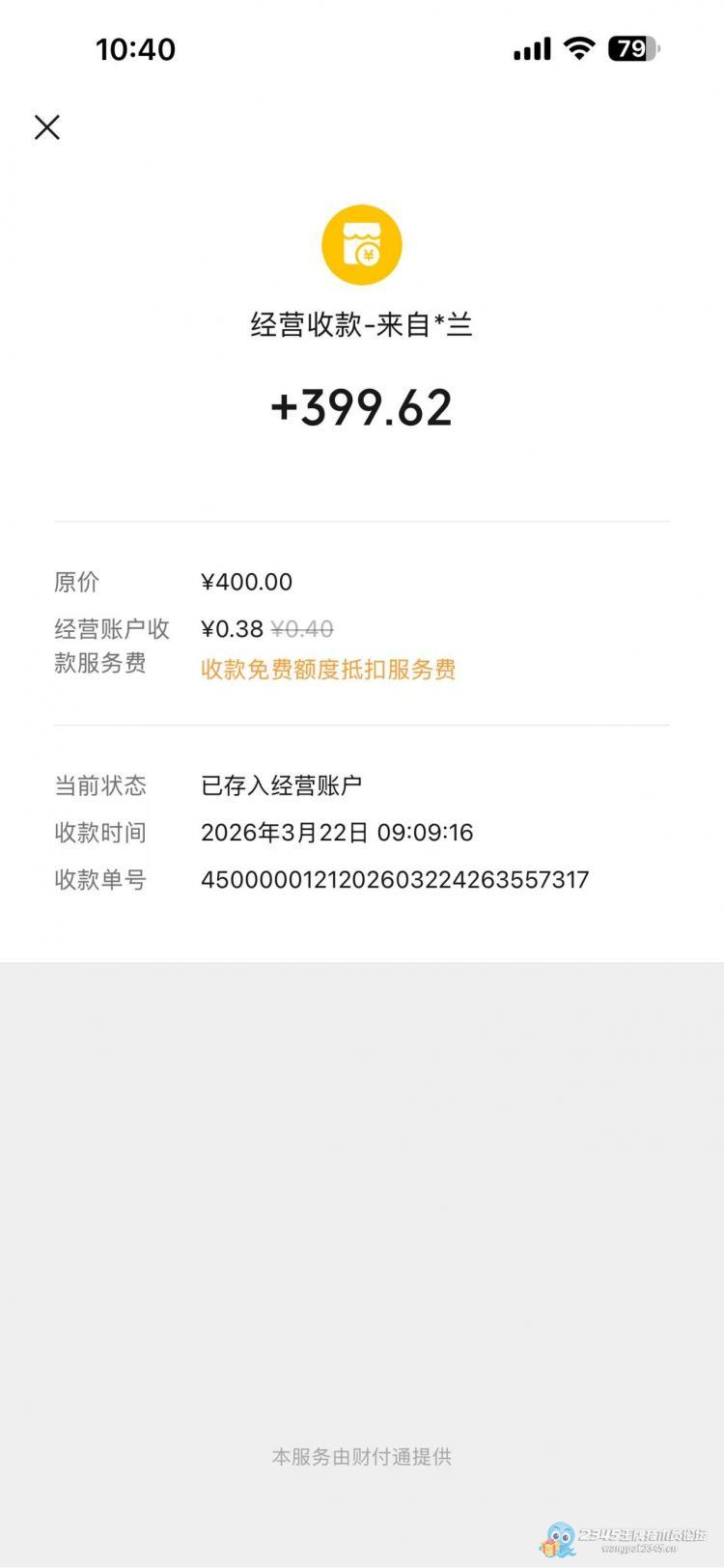Close the payment receipt details

(x=47, y=127)
